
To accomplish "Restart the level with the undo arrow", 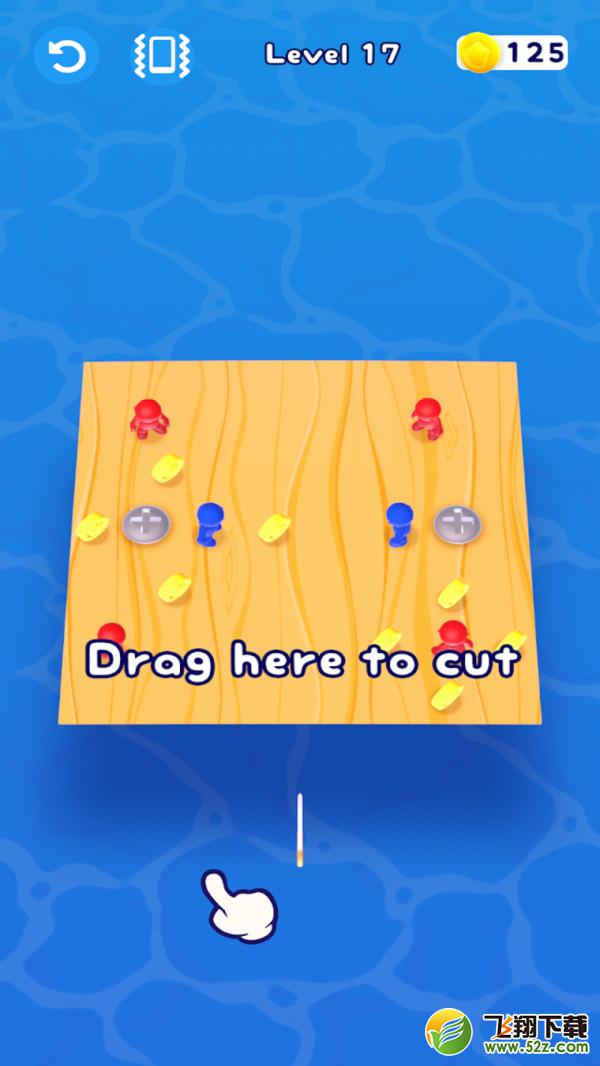I will click(67, 56).
